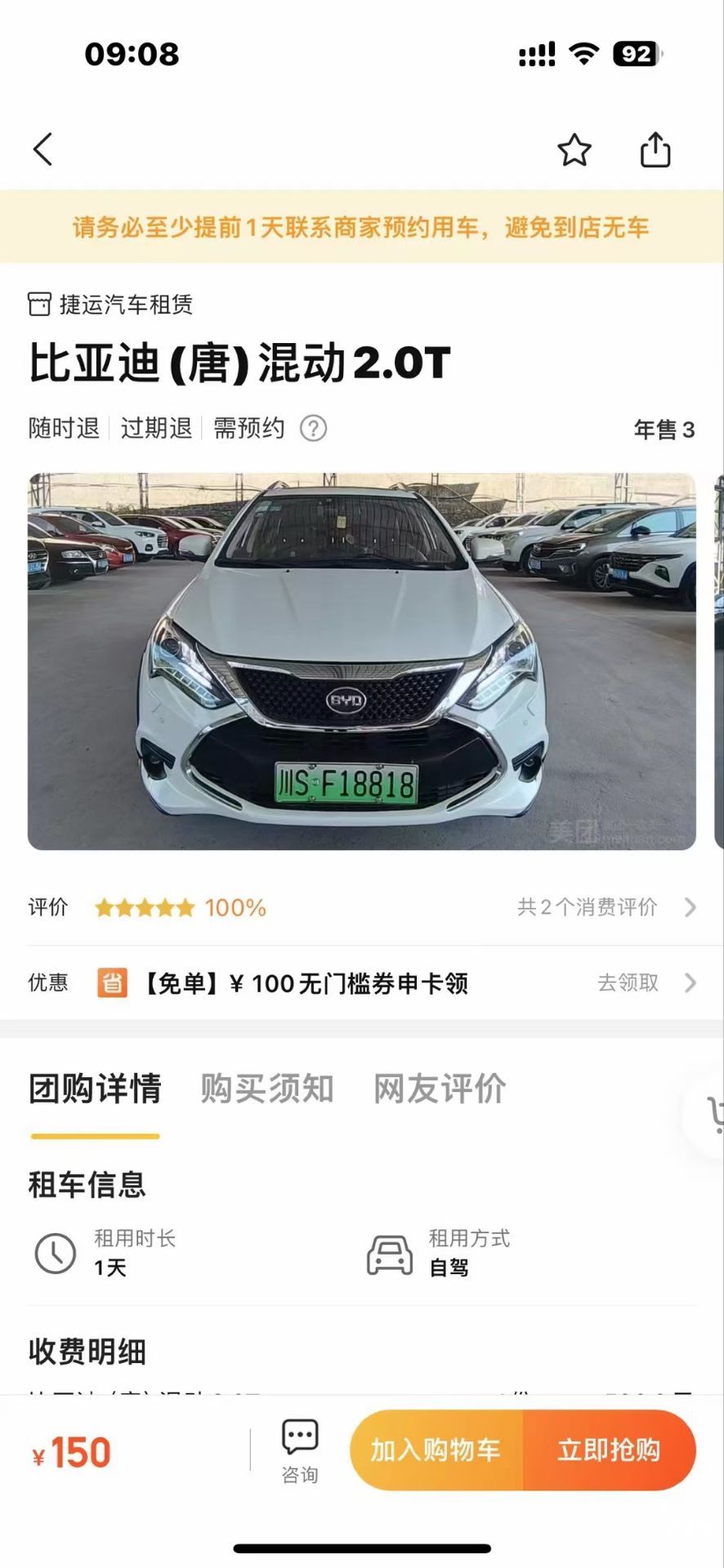Favorite this listing with the star icon
Image resolution: width=724 pixels, height=1568 pixels.
pyautogui.click(x=574, y=150)
